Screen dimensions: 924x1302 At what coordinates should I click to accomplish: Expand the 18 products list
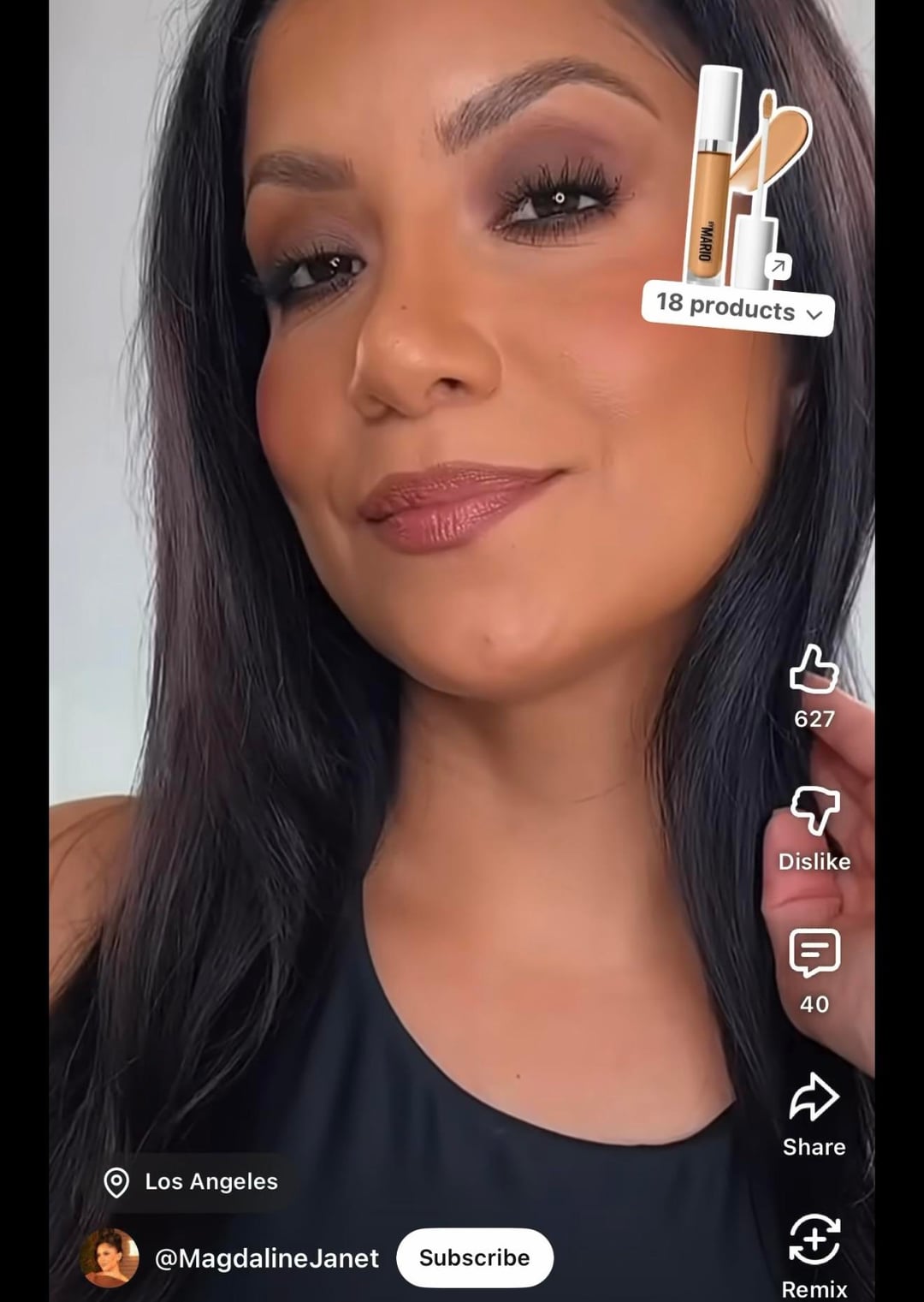(x=738, y=308)
